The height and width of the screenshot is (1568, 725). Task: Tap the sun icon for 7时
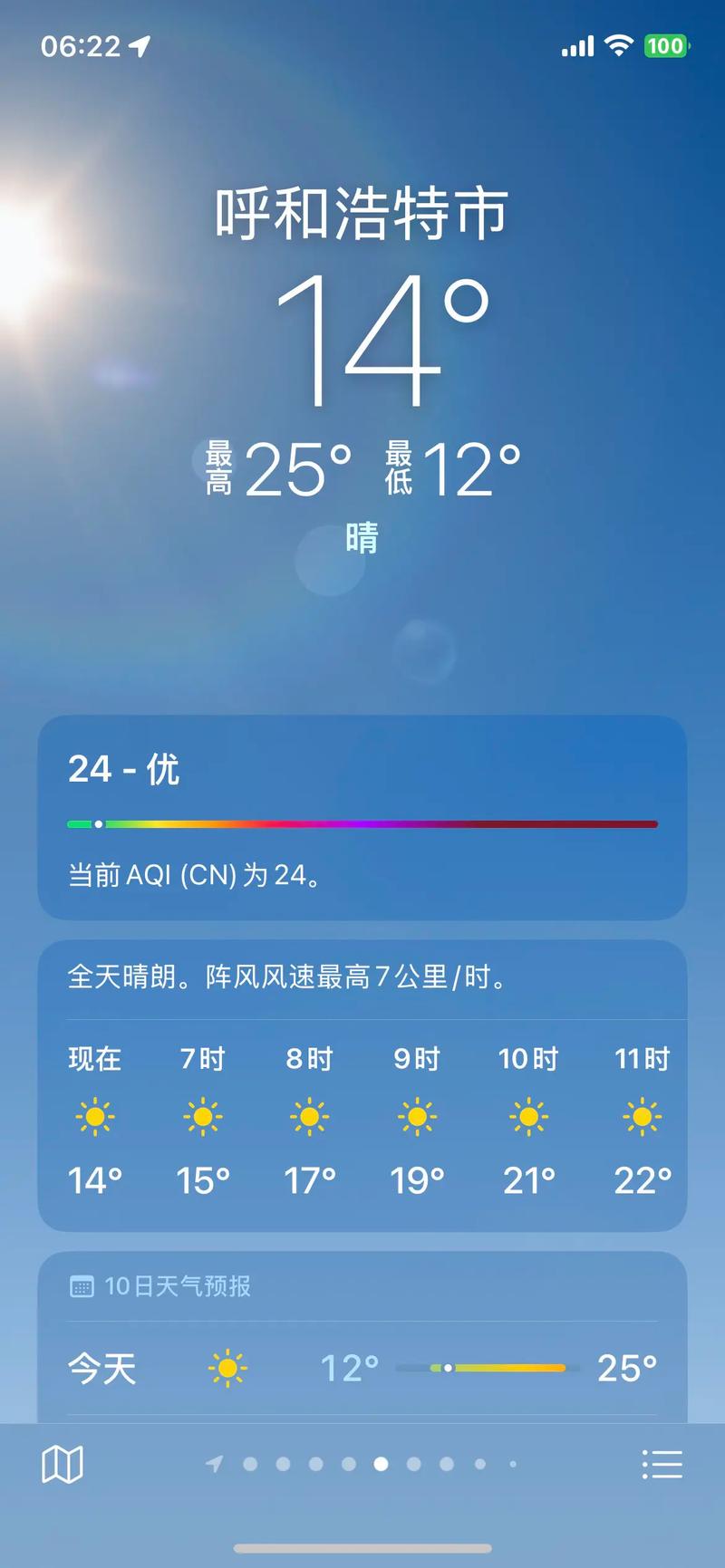pyautogui.click(x=203, y=1117)
